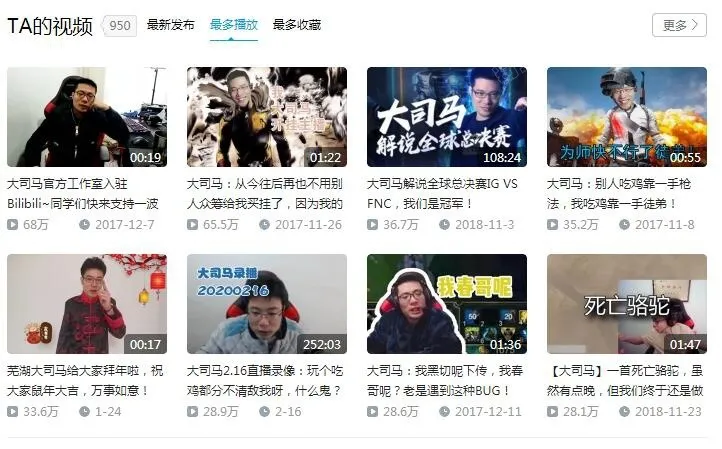
Task: Open the 01:22 video 从今往后再也不用别人众筹
Action: pos(267,117)
